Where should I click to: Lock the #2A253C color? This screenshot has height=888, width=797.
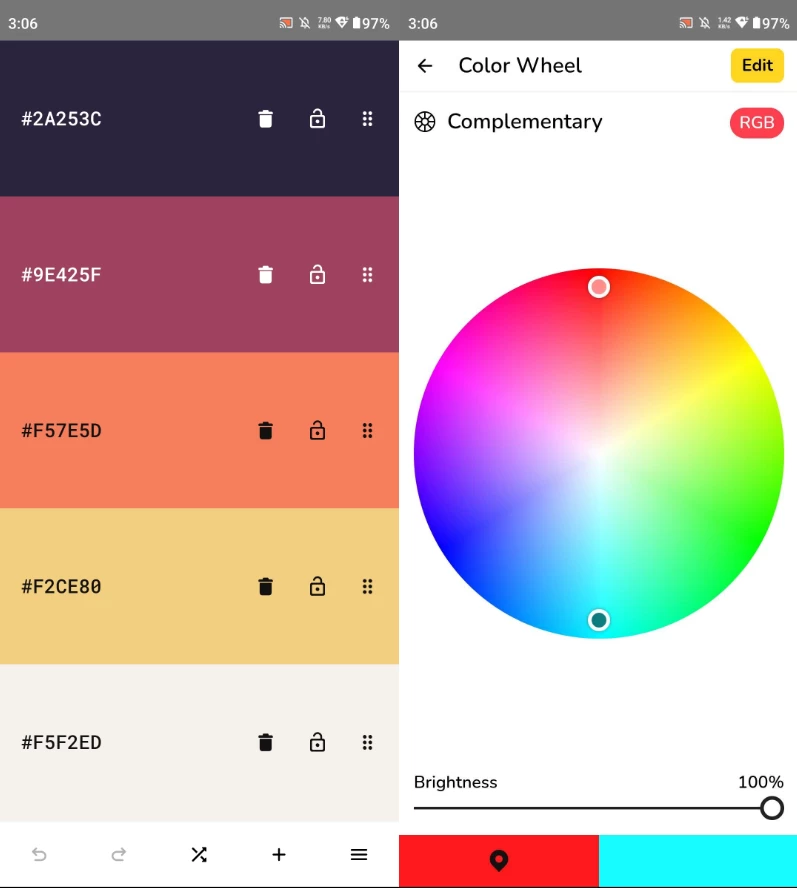click(x=317, y=119)
